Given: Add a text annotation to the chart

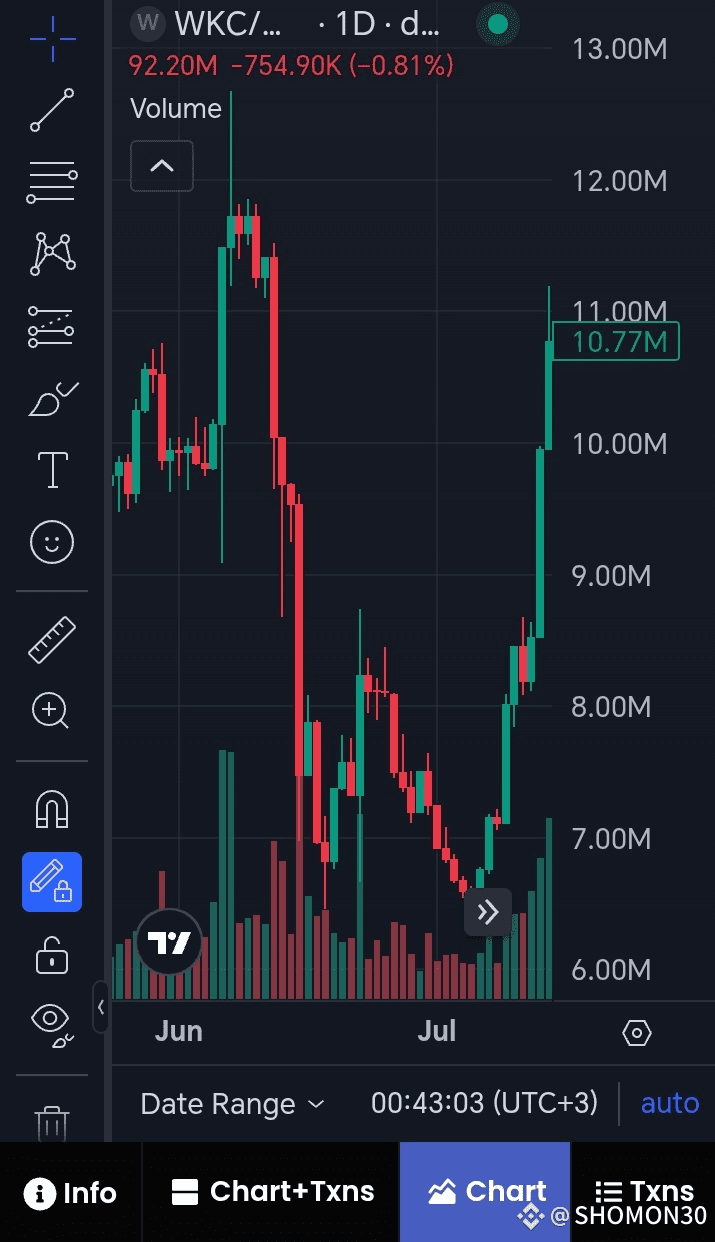Looking at the screenshot, I should coord(52,469).
